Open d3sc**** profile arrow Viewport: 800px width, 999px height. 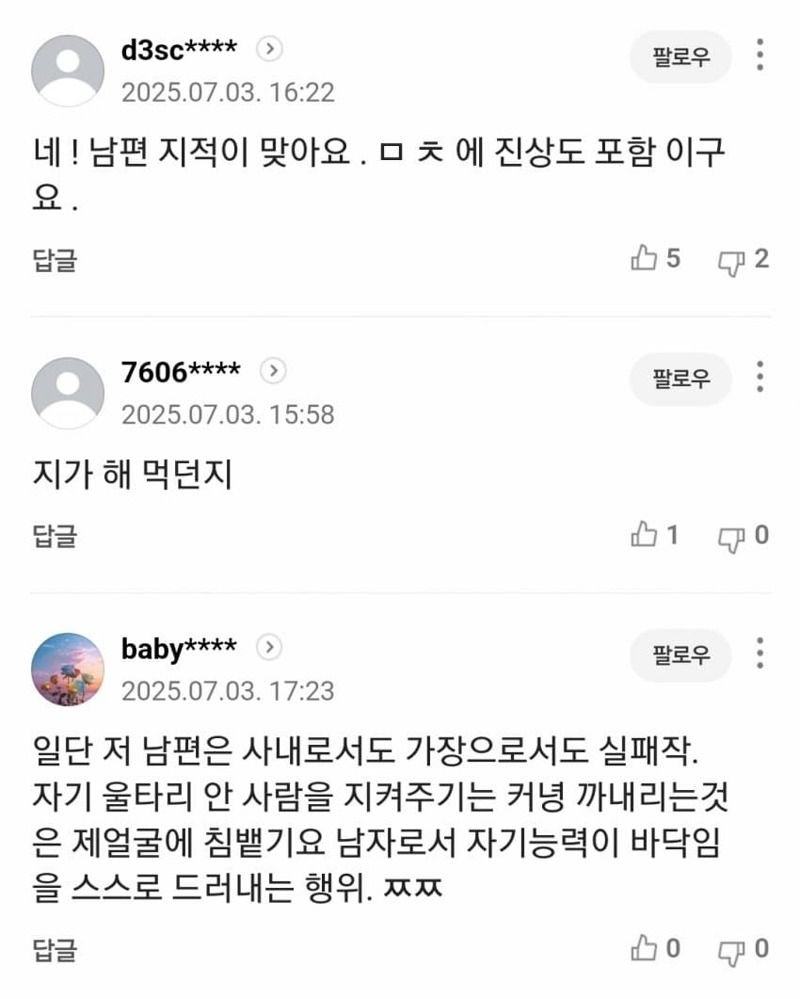pyautogui.click(x=270, y=49)
